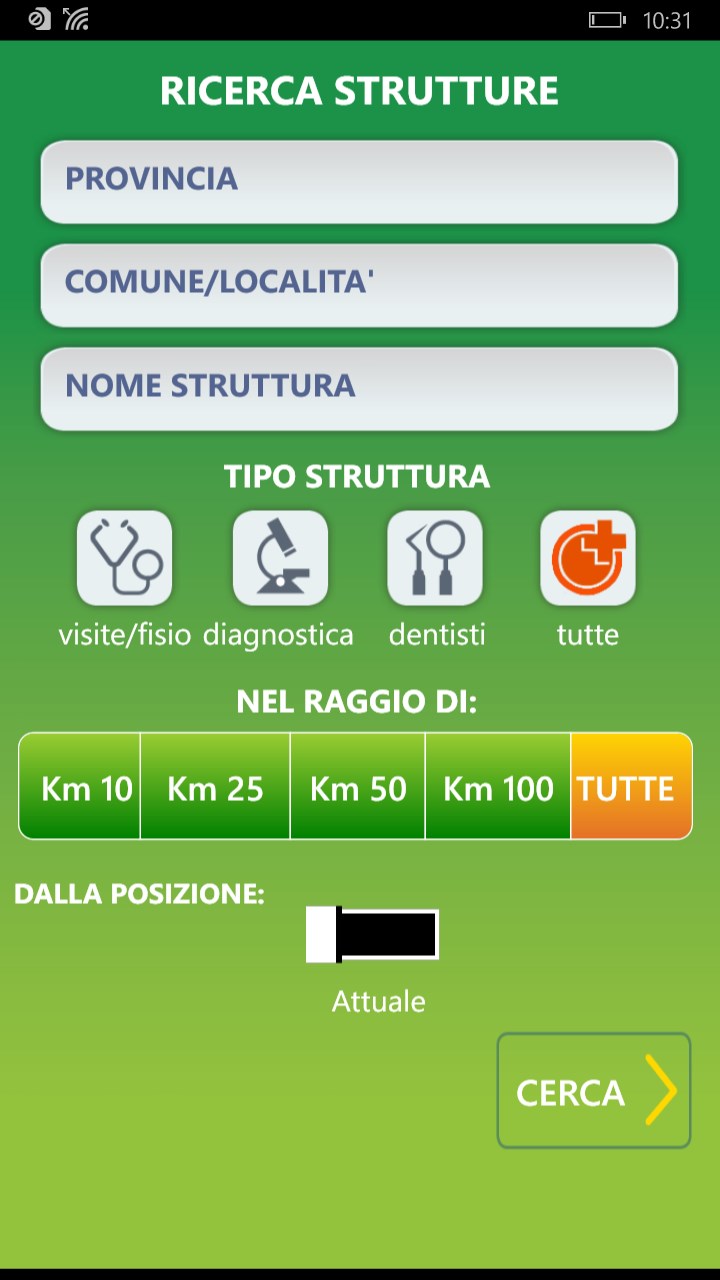Start the search with CERCA

[x=593, y=1090]
